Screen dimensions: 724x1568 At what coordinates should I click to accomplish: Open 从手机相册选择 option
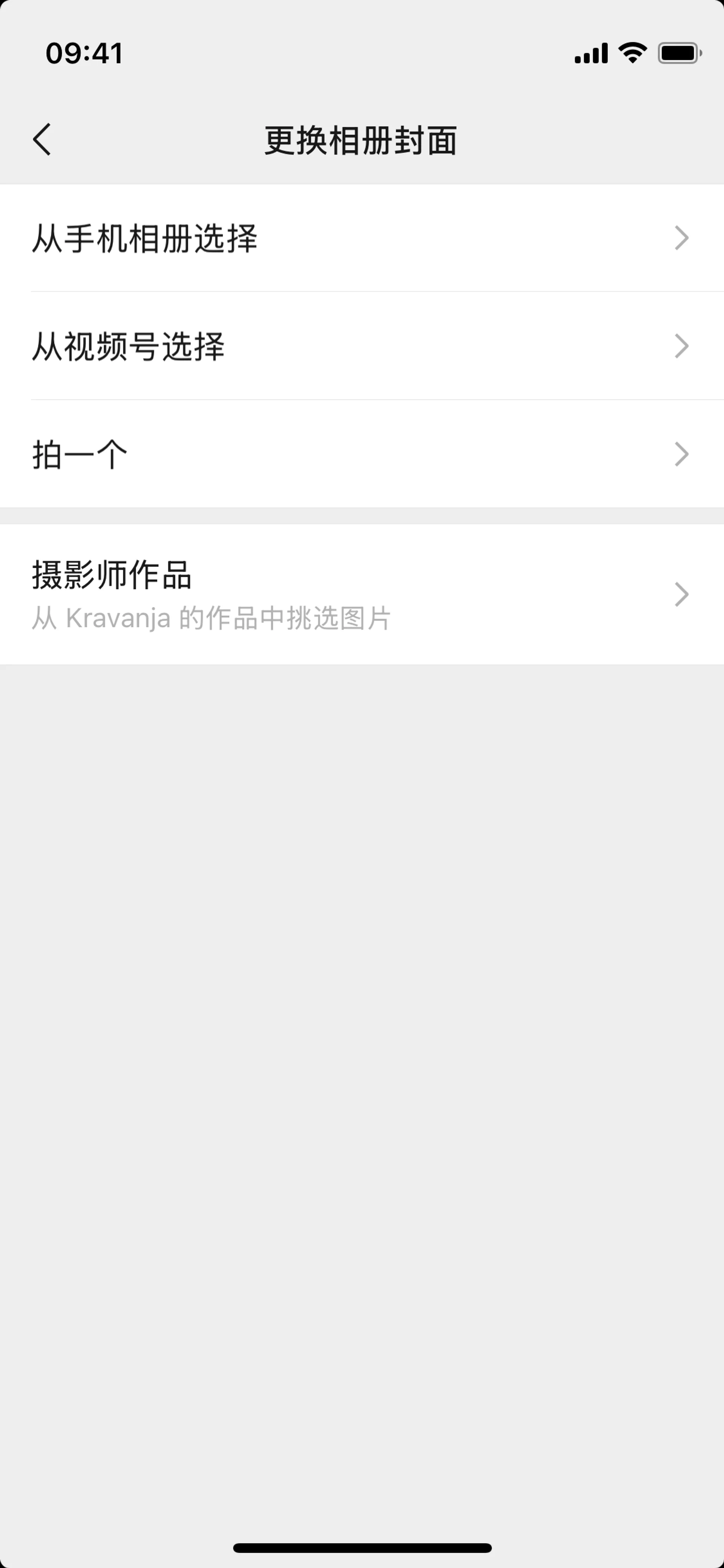click(361, 237)
